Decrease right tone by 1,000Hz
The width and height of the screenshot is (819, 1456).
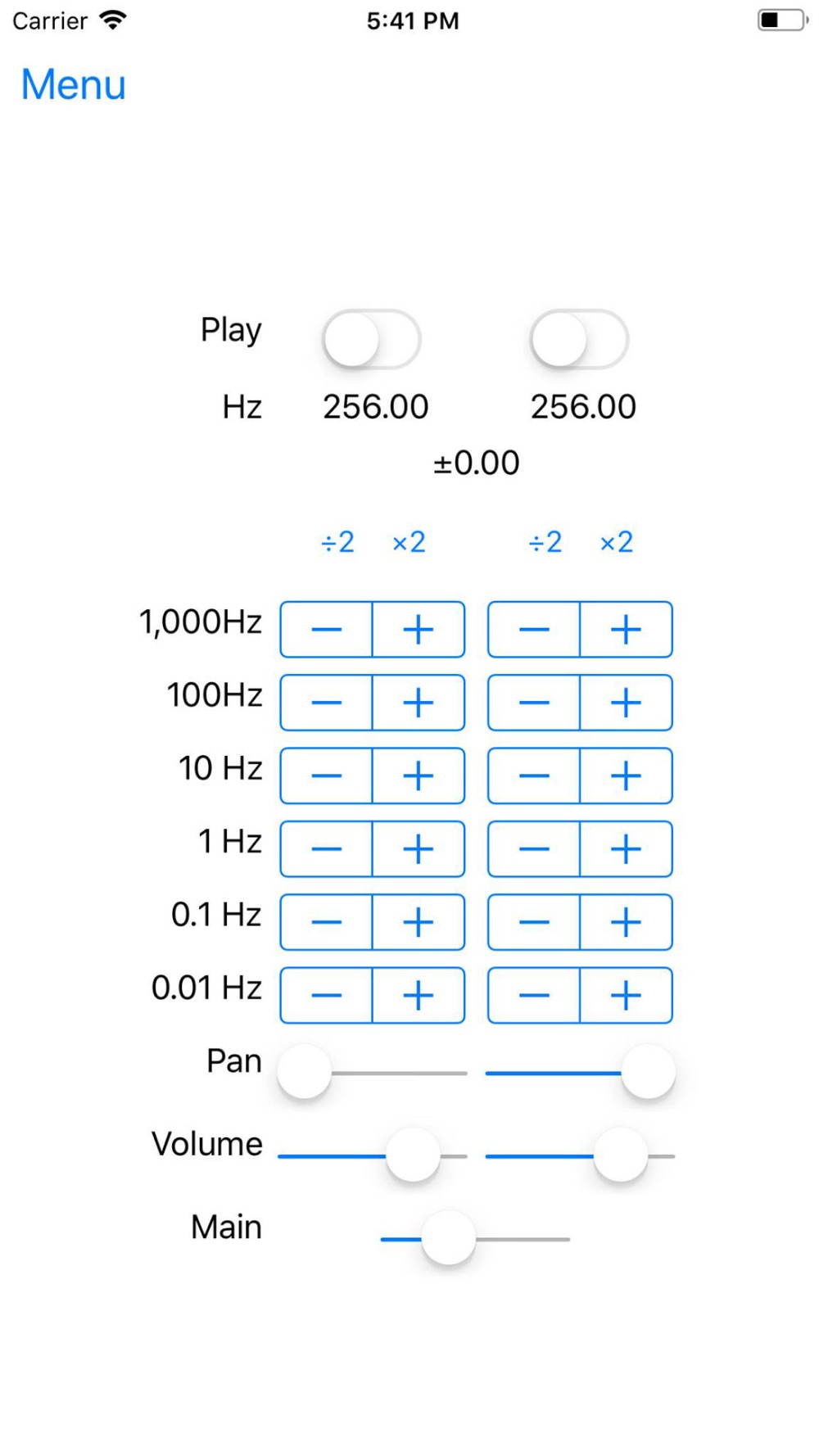[x=534, y=630]
